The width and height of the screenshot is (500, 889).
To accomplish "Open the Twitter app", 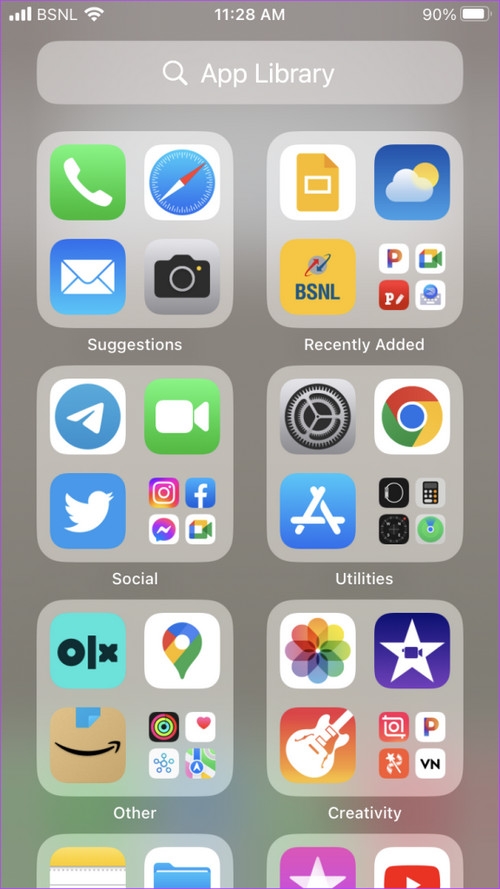I will 88,511.
